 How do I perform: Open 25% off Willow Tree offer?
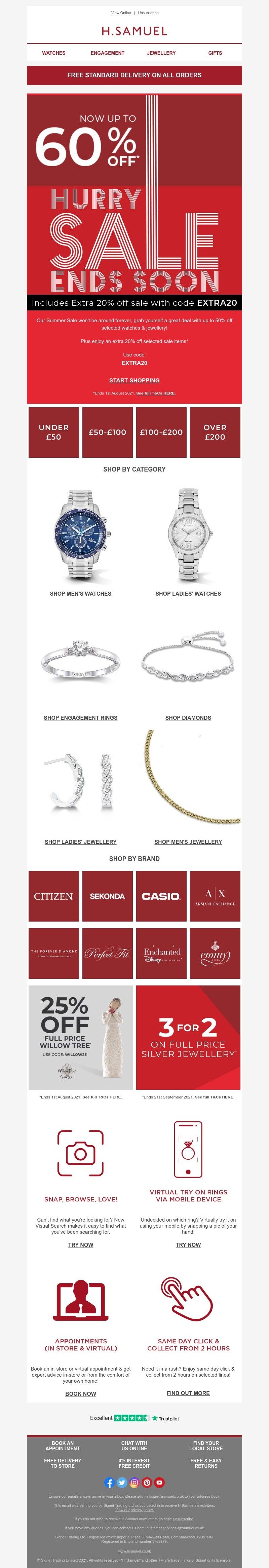80,1037
